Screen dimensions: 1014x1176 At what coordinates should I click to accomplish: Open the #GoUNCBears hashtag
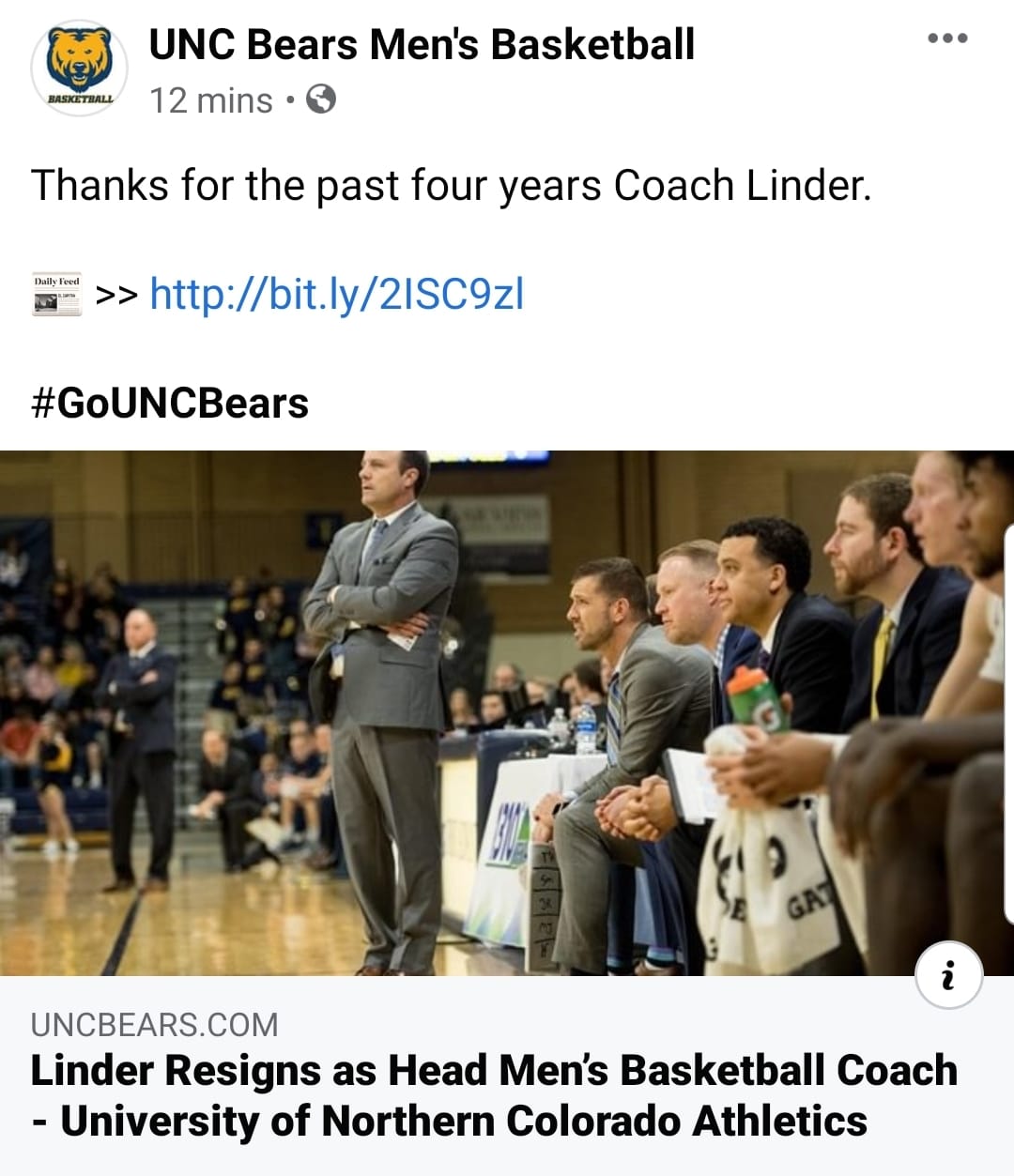[x=170, y=404]
